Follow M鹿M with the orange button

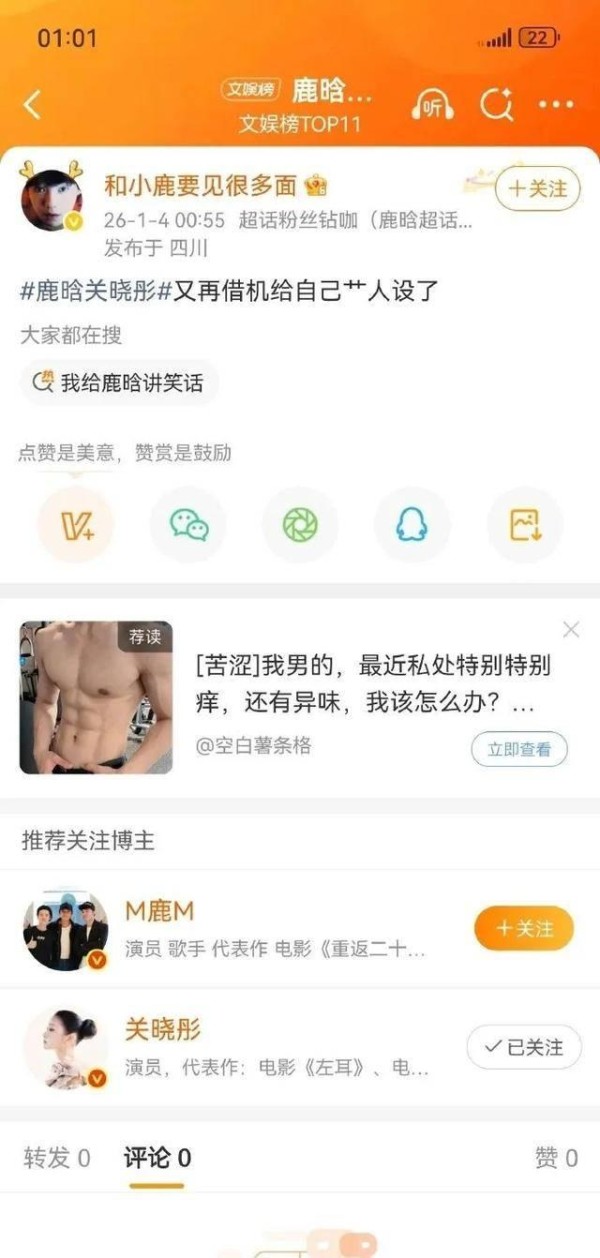tap(523, 929)
